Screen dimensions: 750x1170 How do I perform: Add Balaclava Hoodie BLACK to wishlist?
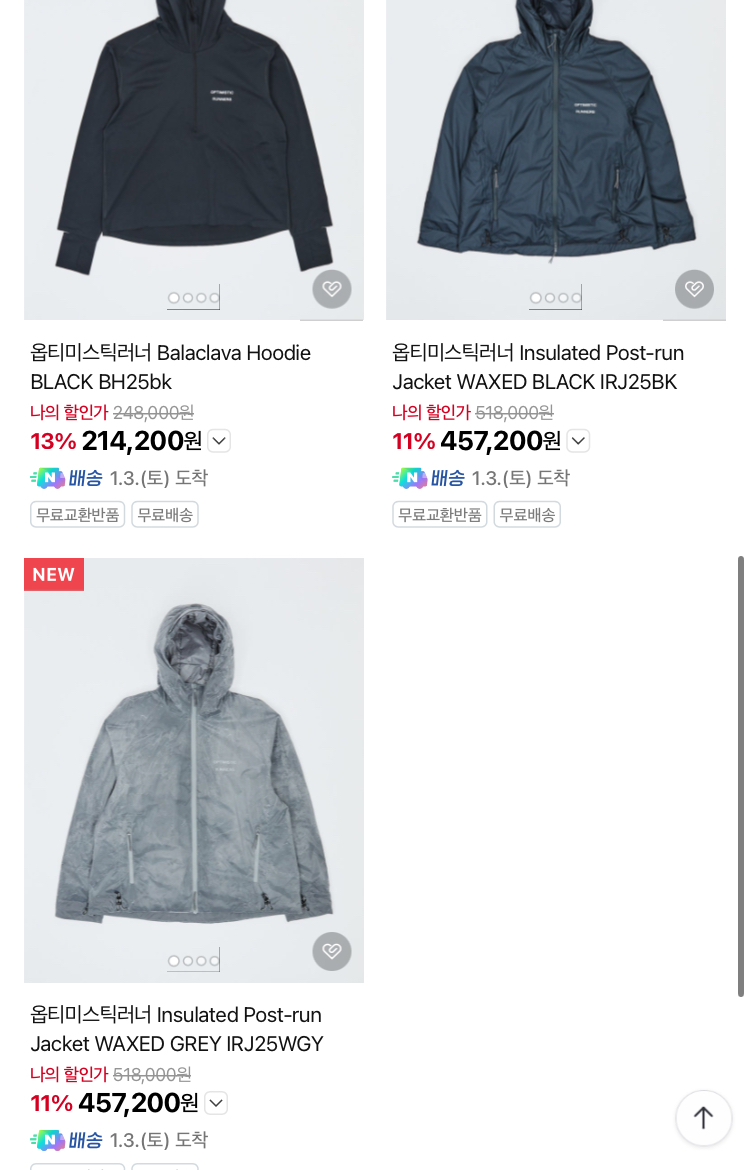(332, 289)
